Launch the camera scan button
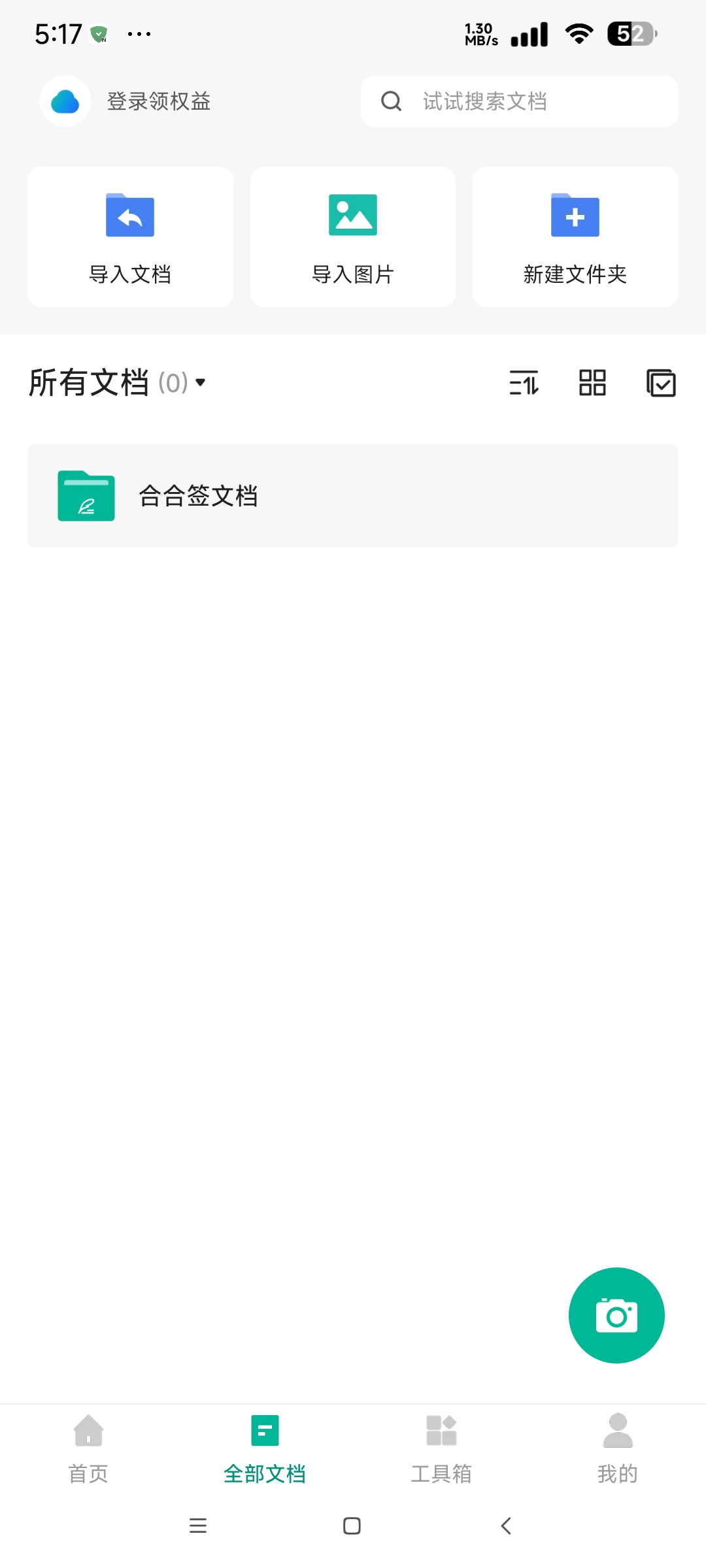Image resolution: width=706 pixels, height=1568 pixels. click(x=616, y=1315)
